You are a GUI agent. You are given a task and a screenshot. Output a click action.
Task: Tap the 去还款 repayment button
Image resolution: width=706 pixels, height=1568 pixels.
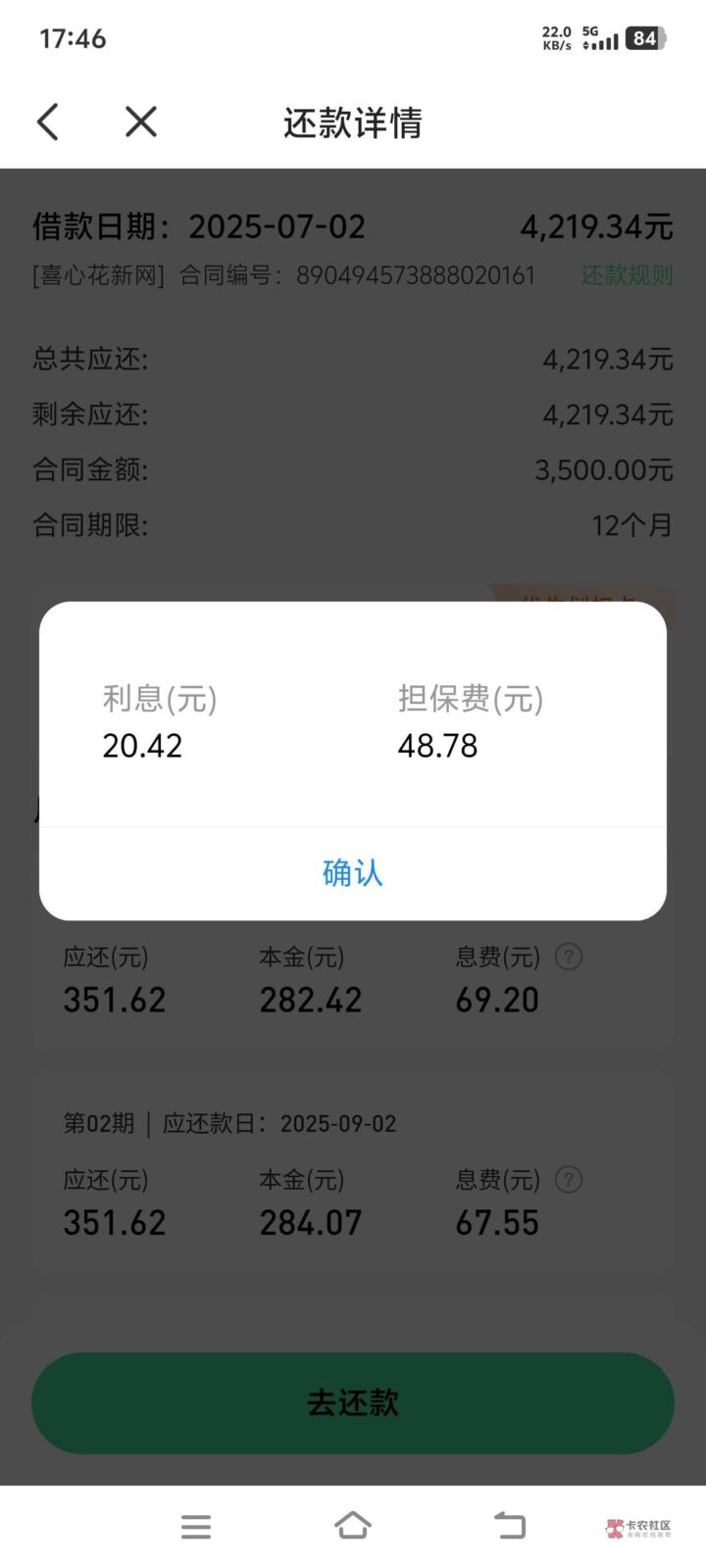click(x=352, y=1403)
